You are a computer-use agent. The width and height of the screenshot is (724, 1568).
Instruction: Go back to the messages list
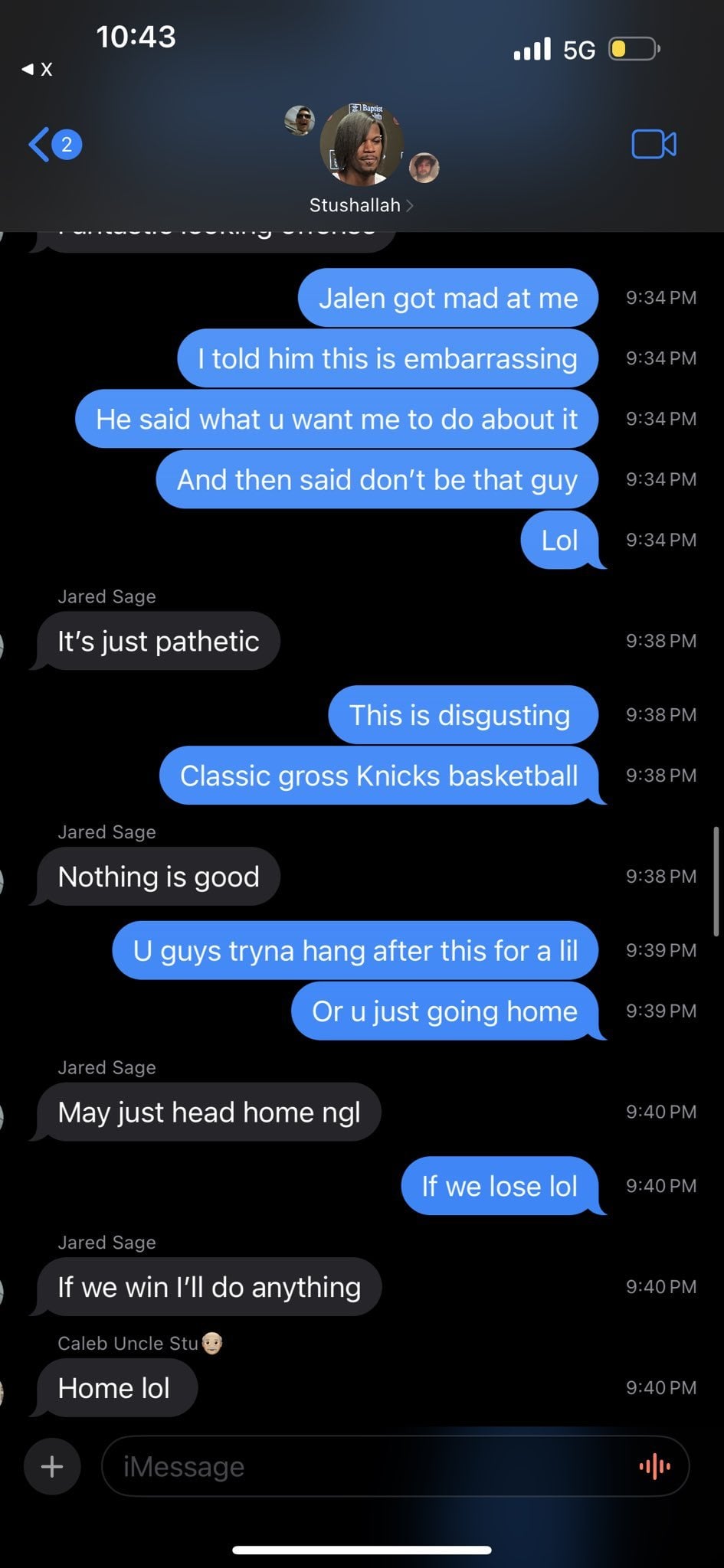click(54, 144)
